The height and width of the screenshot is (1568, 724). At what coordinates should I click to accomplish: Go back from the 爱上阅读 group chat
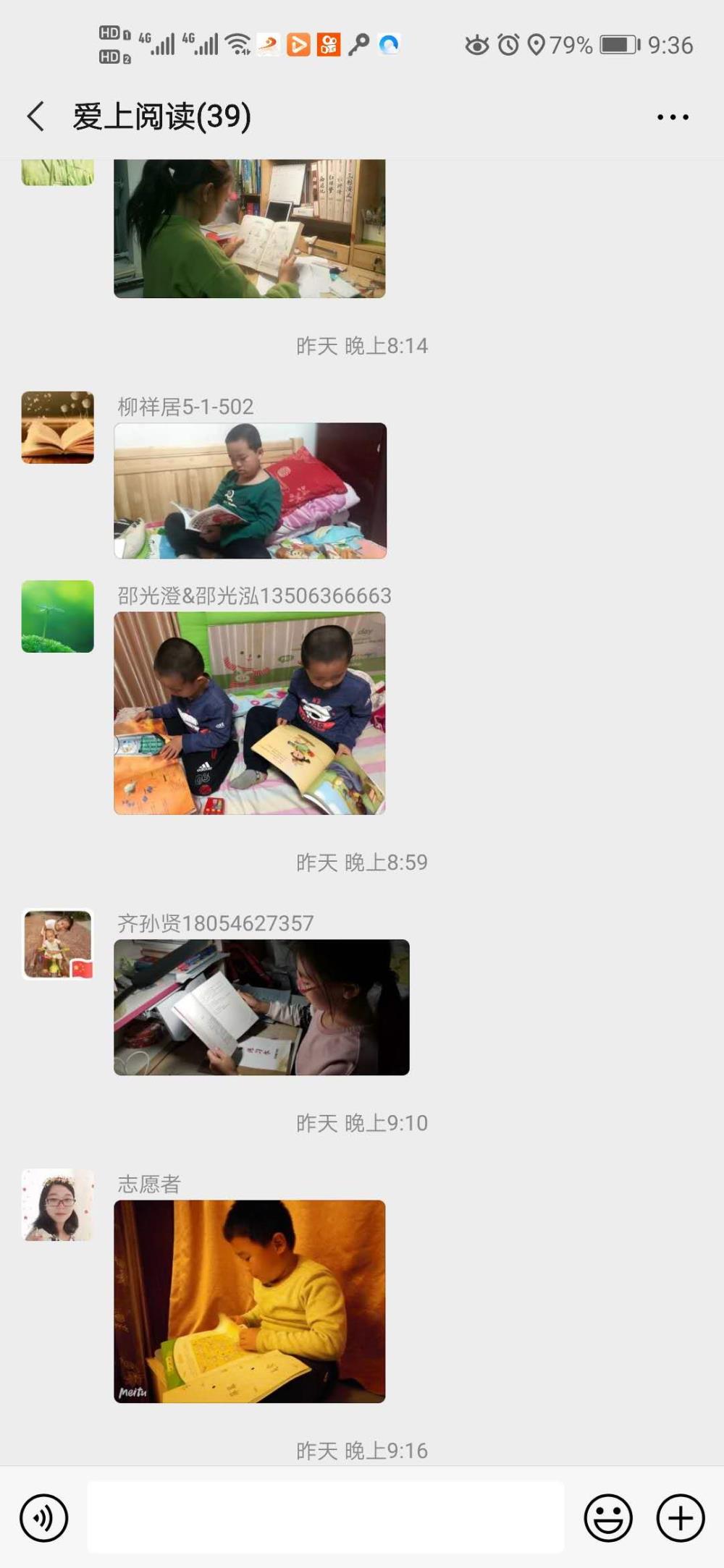35,116
